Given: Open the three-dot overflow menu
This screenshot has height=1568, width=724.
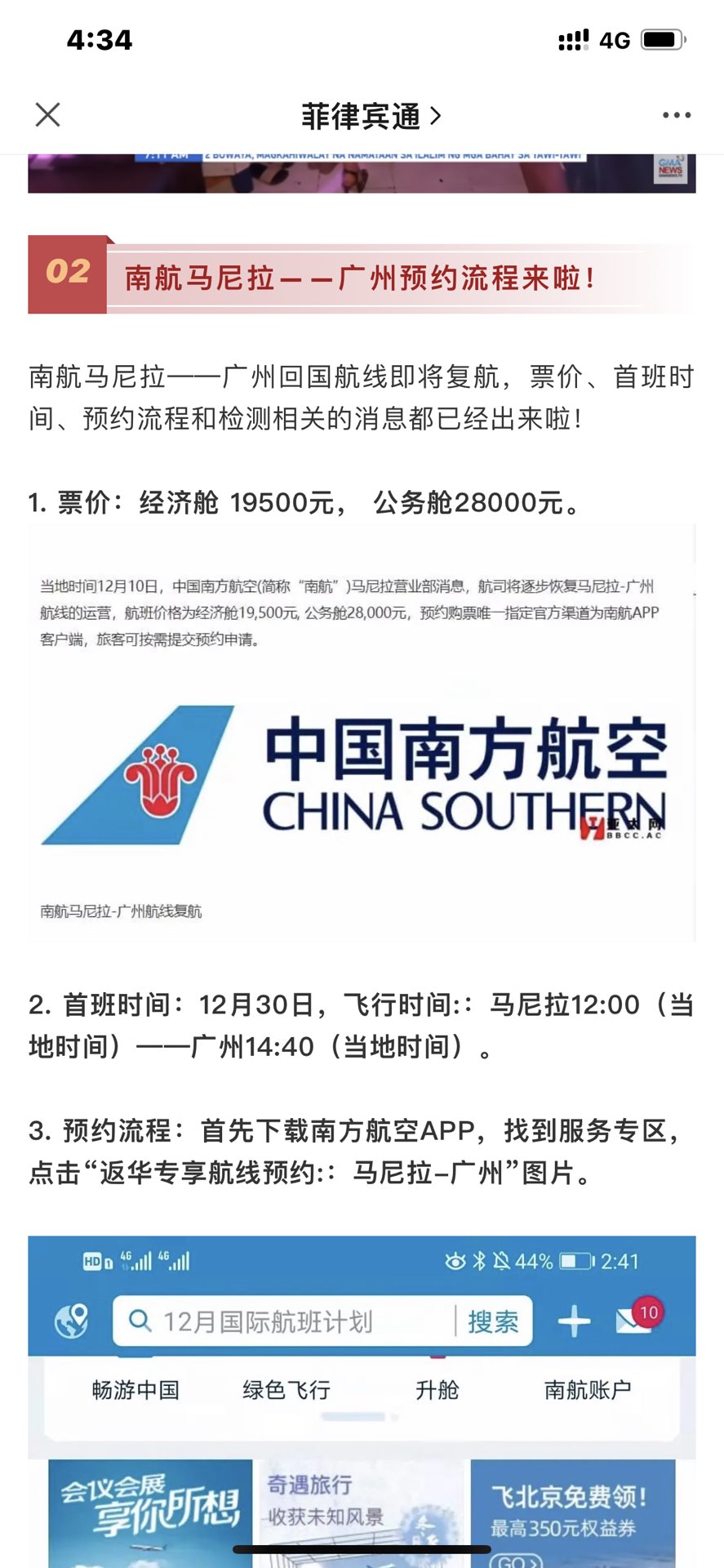Looking at the screenshot, I should click(676, 116).
